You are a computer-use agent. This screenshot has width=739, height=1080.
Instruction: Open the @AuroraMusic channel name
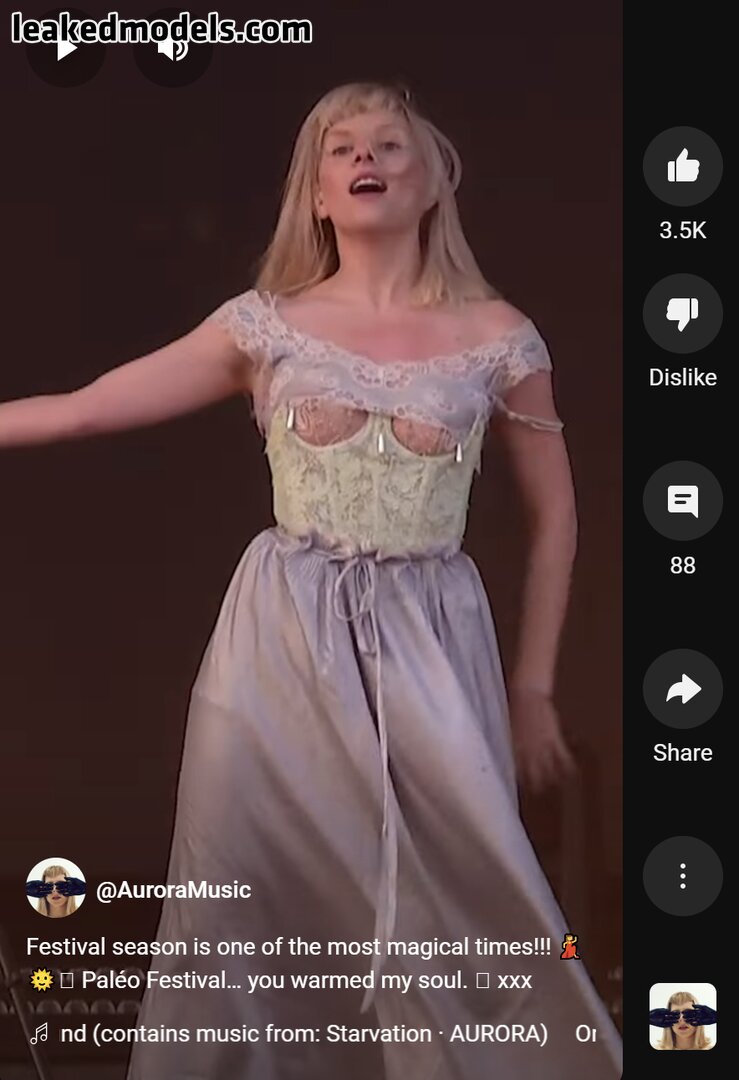(x=173, y=889)
